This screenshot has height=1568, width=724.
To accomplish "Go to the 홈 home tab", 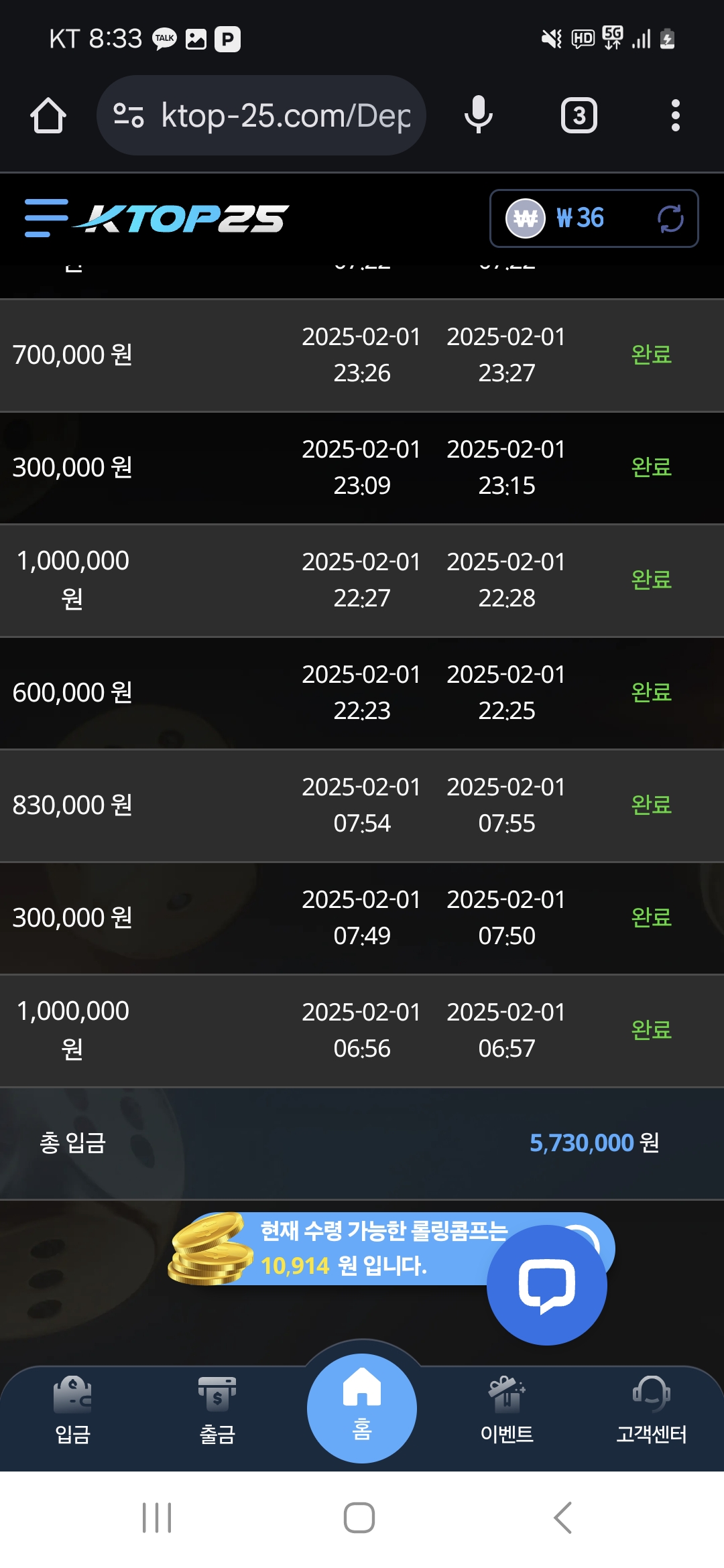I will pos(362,1407).
